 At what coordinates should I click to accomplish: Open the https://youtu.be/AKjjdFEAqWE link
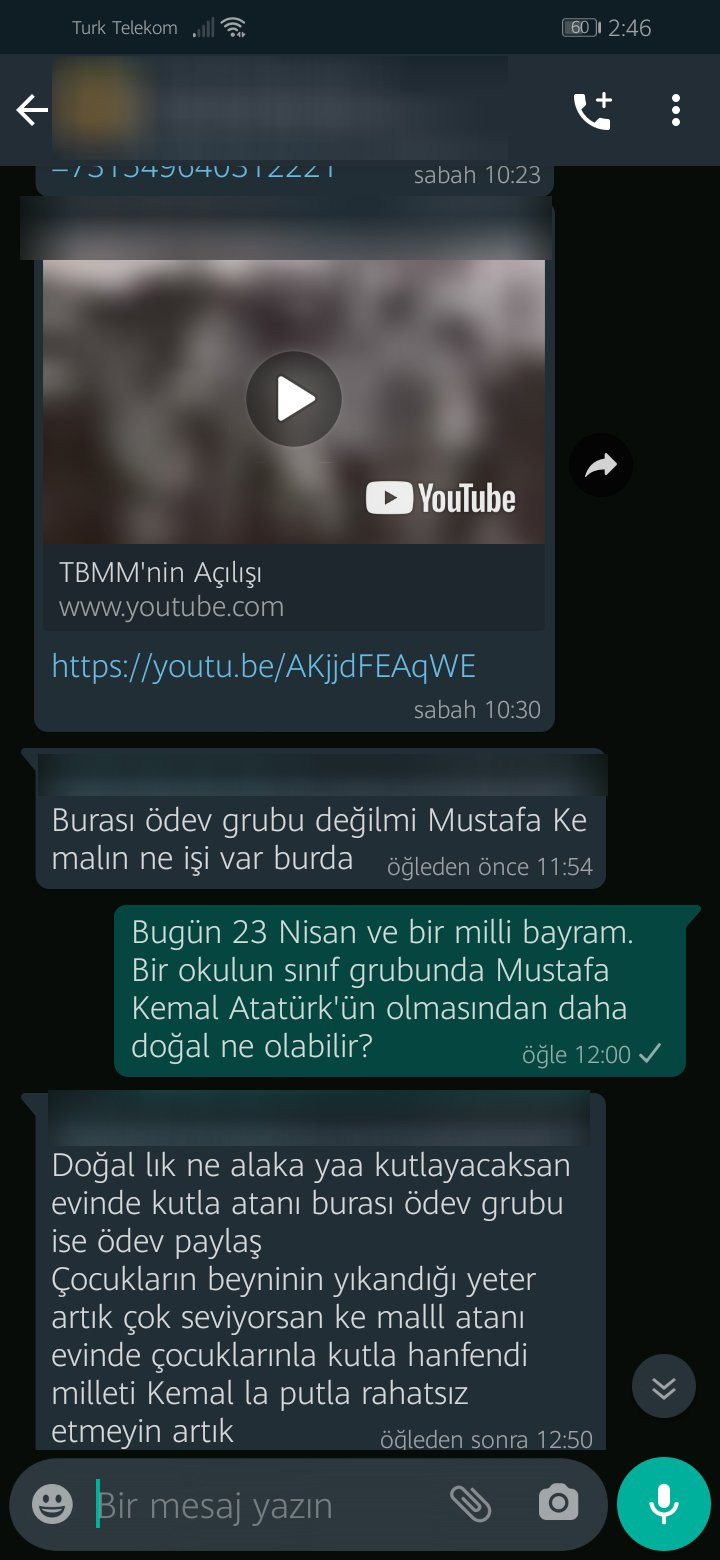point(262,665)
